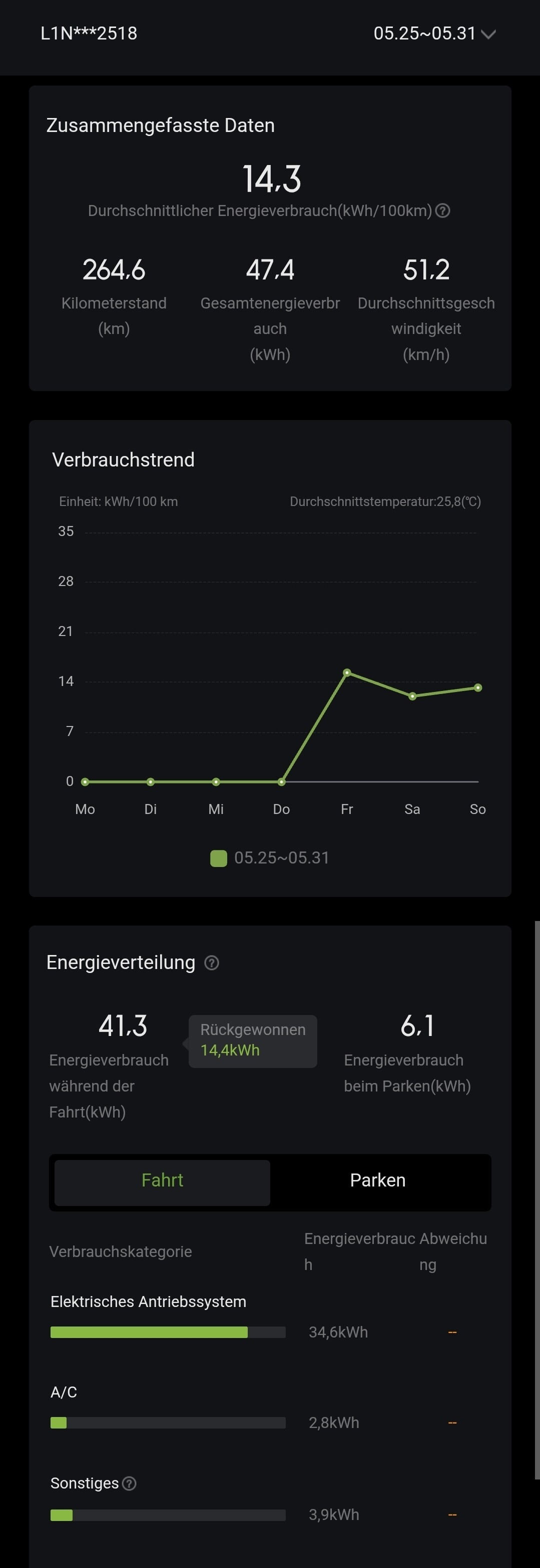Screen dimensions: 540x1568
Task: Show info about Energieverteilung
Action: (x=212, y=963)
